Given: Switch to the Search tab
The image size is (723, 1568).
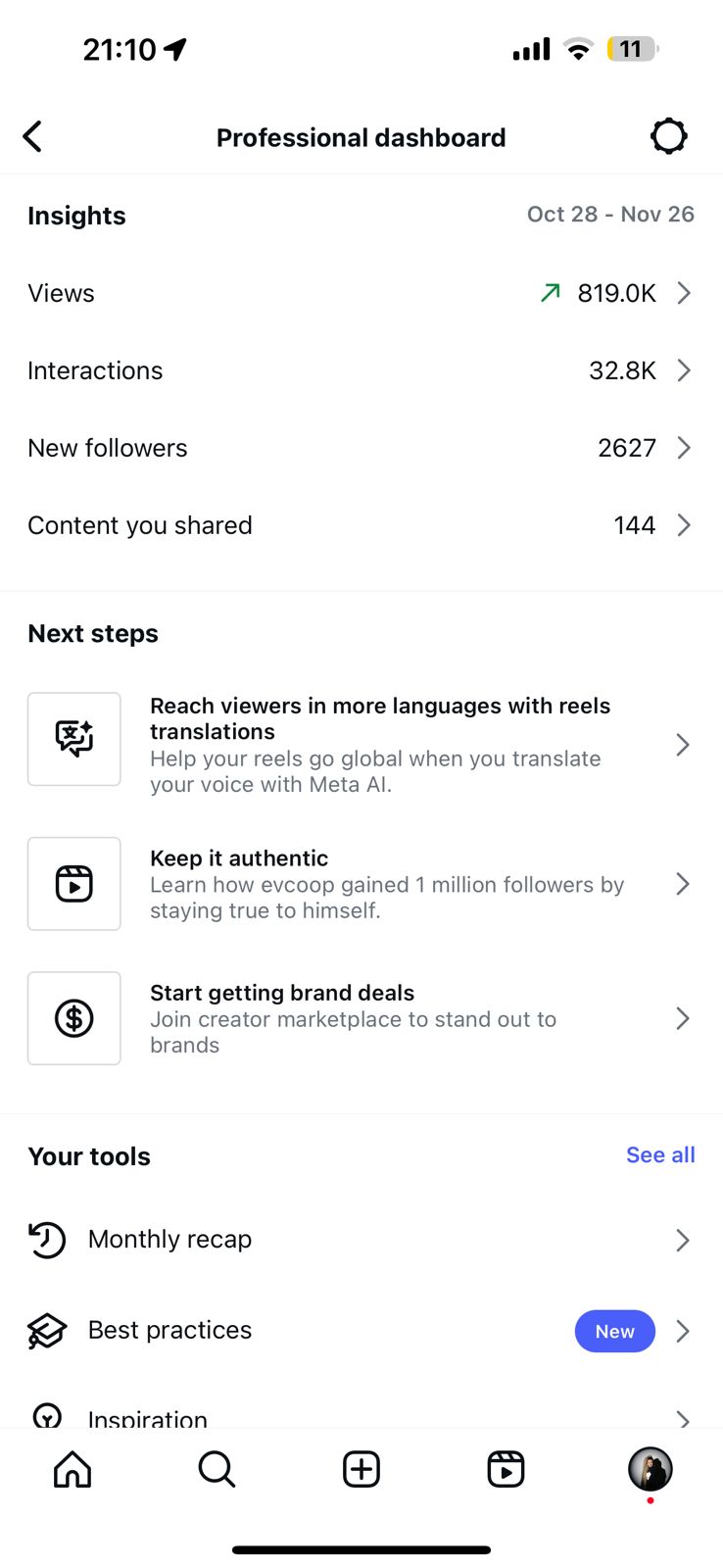Looking at the screenshot, I should point(217,1469).
